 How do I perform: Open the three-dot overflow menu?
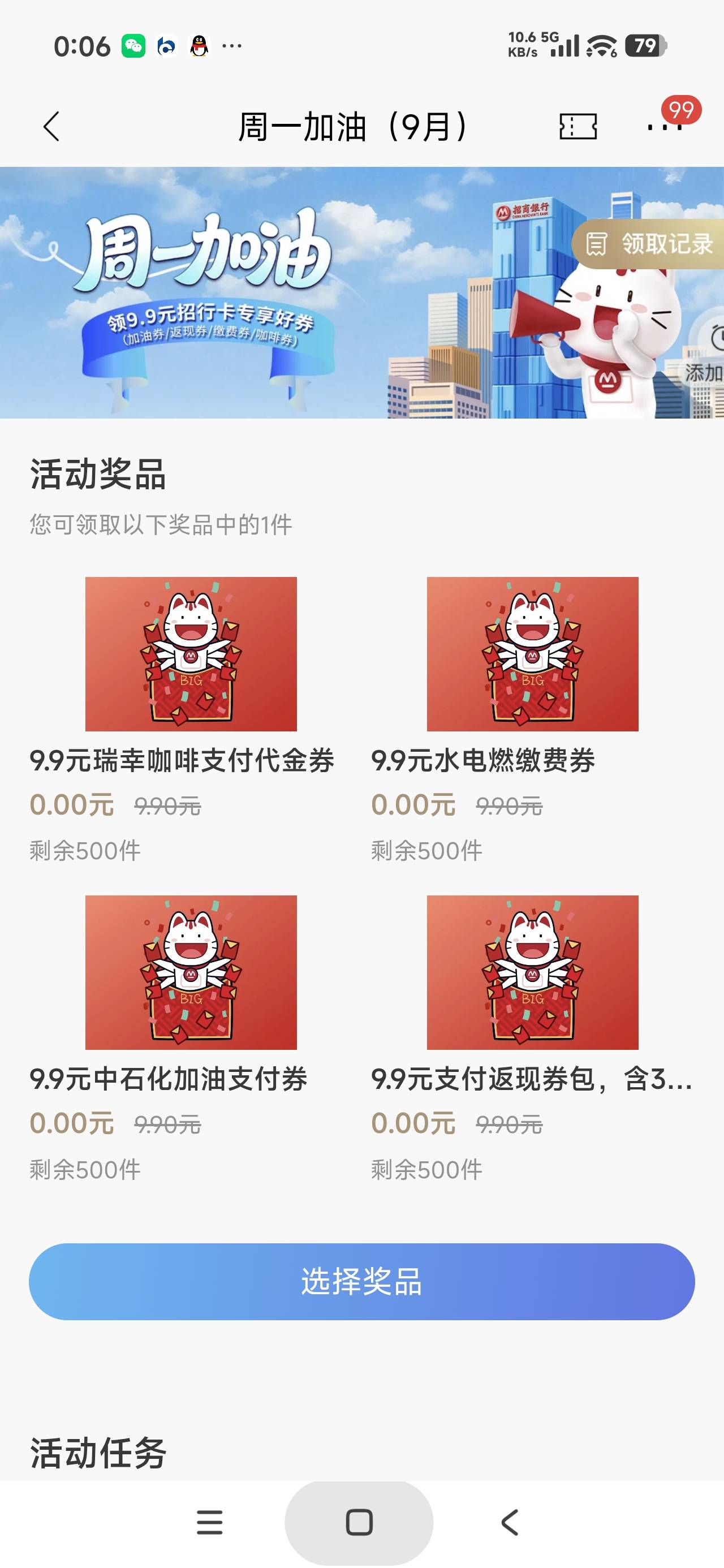[664, 127]
